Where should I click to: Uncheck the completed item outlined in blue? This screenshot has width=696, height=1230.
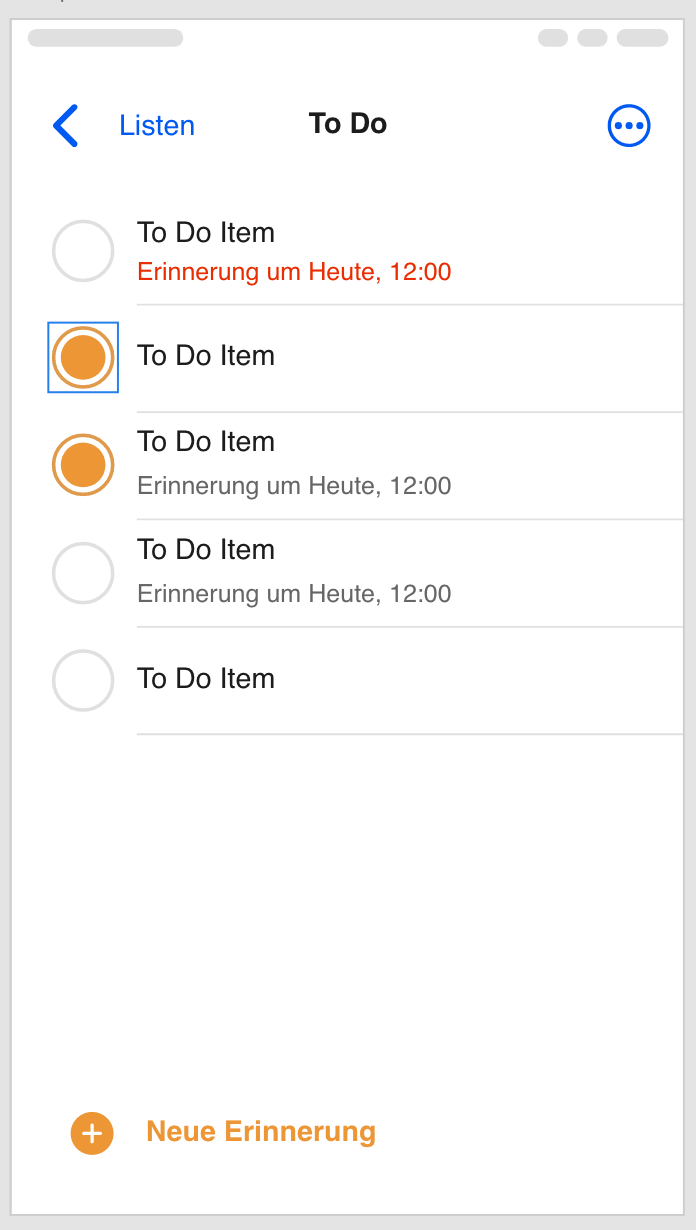click(x=83, y=357)
